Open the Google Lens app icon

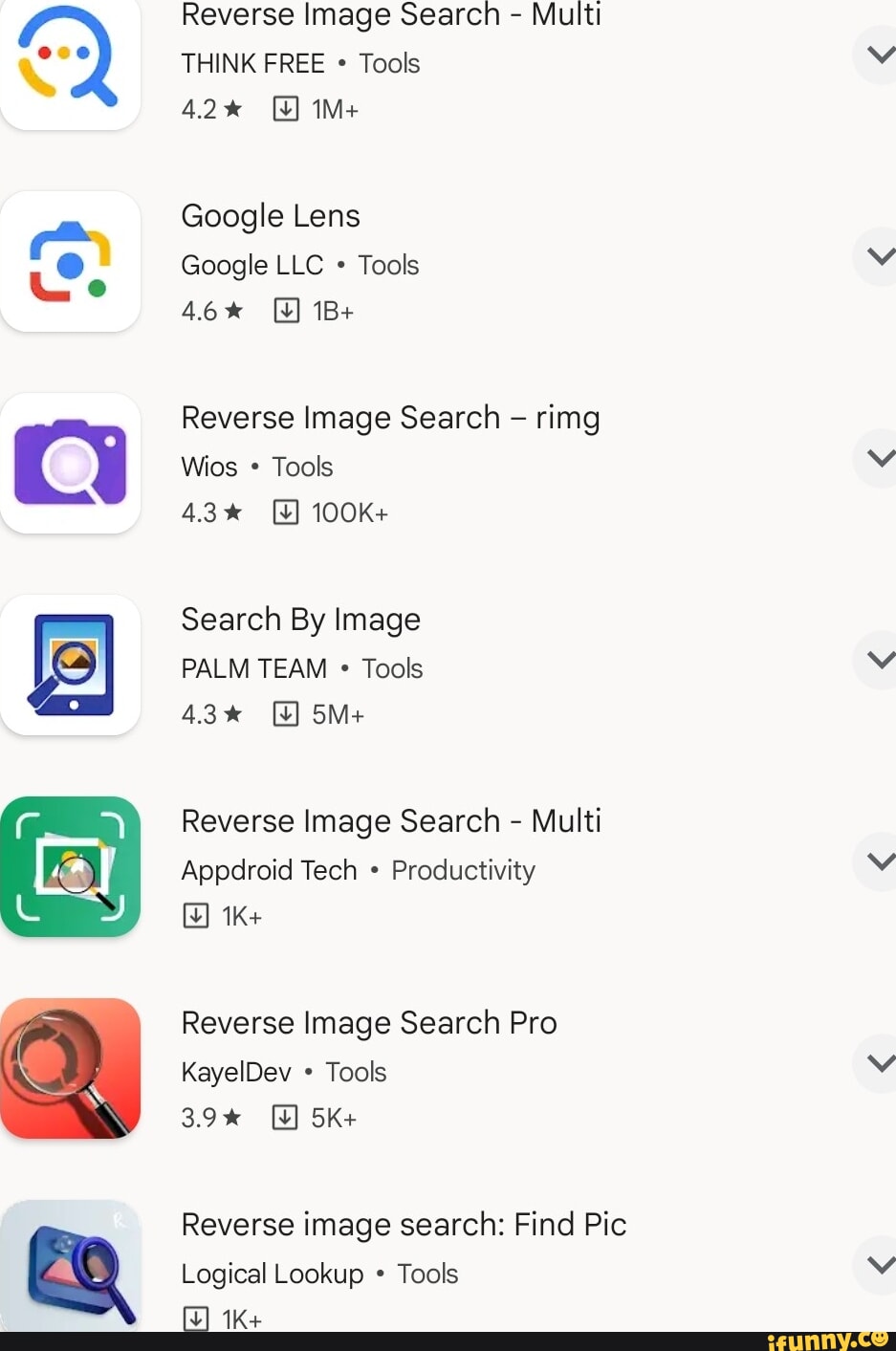click(71, 261)
